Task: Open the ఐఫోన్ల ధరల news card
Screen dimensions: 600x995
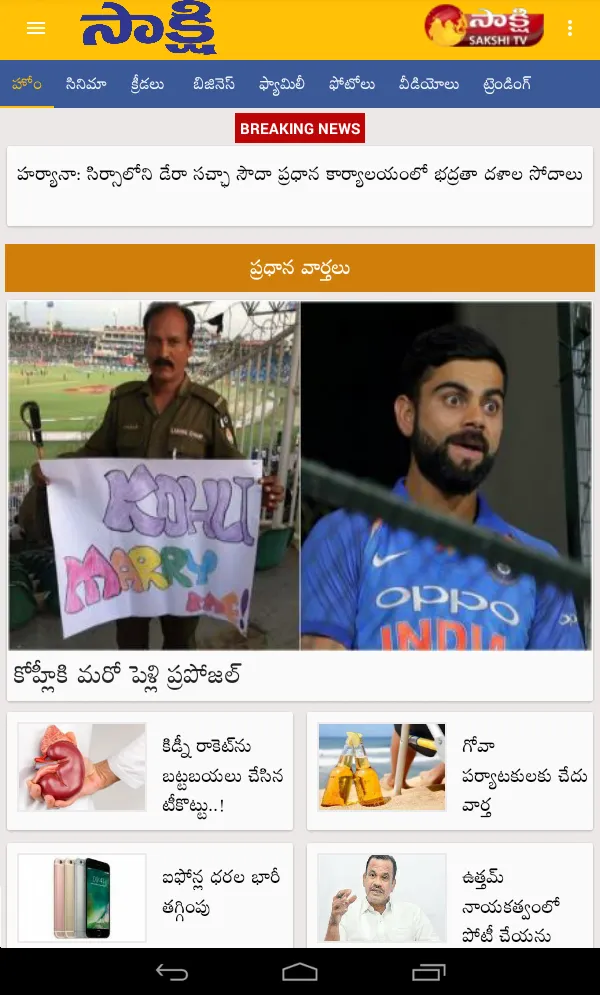Action: 150,896
